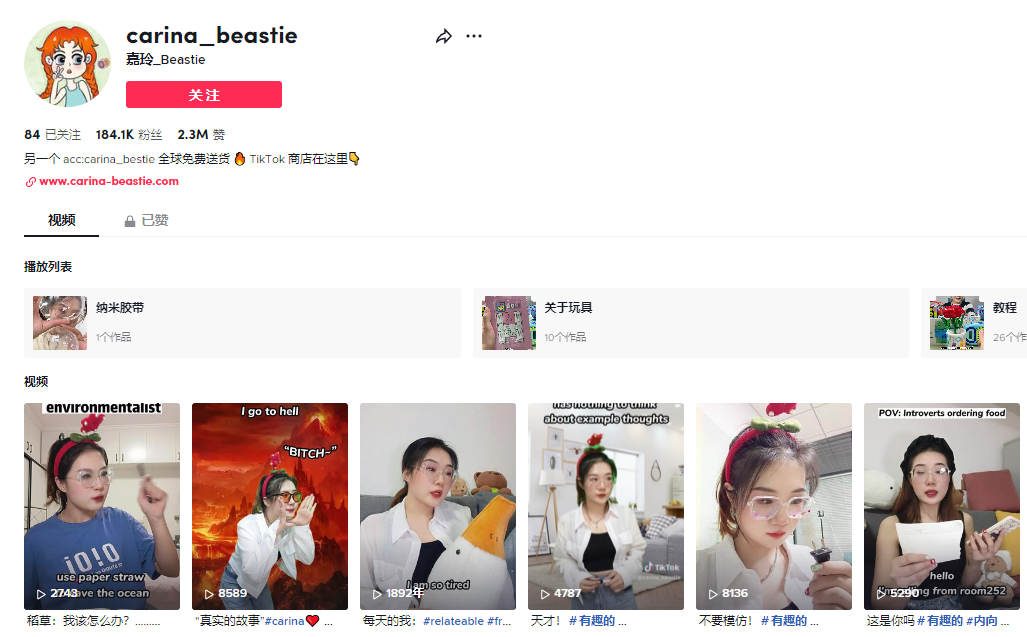1027x637 pixels.
Task: Play the 天才 example thoughts video
Action: (x=606, y=506)
